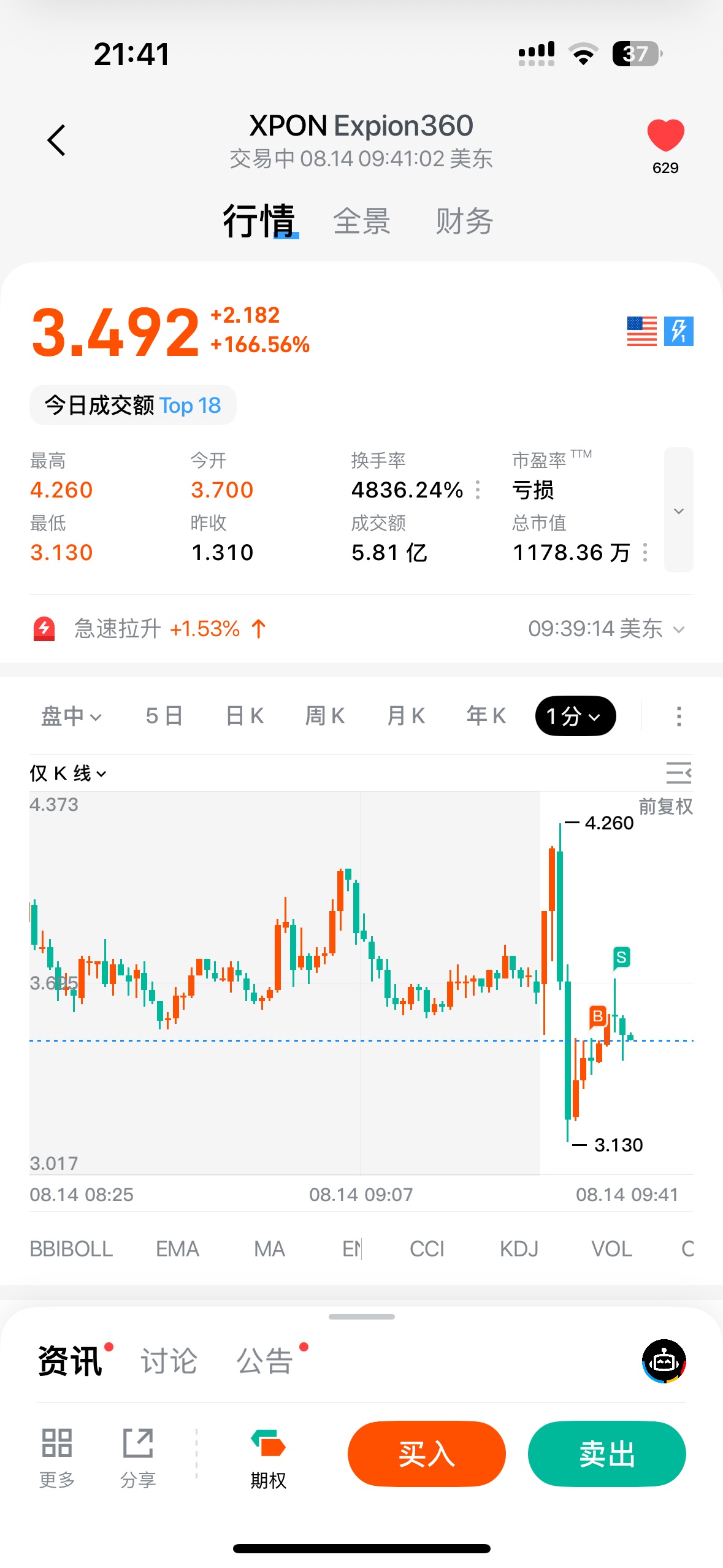Open the chart settings list icon
The width and height of the screenshot is (723, 1568).
click(679, 773)
